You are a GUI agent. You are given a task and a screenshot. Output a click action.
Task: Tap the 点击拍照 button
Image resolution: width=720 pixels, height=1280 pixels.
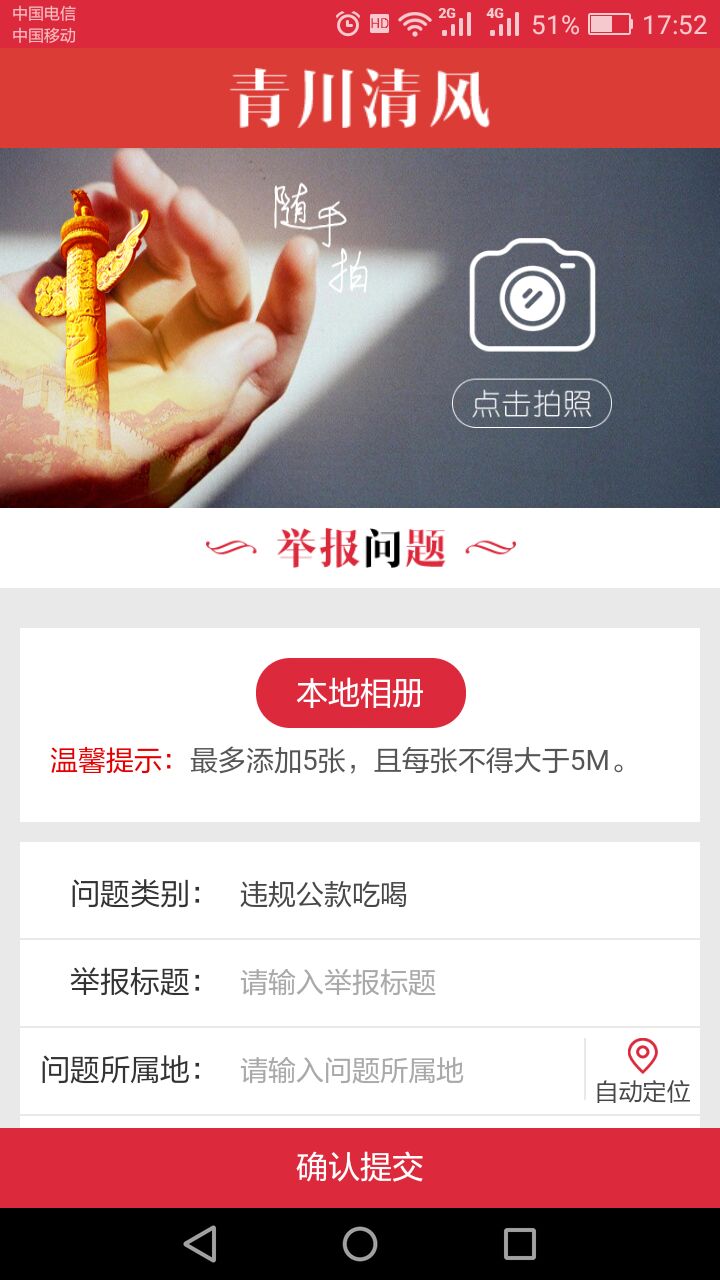click(532, 404)
